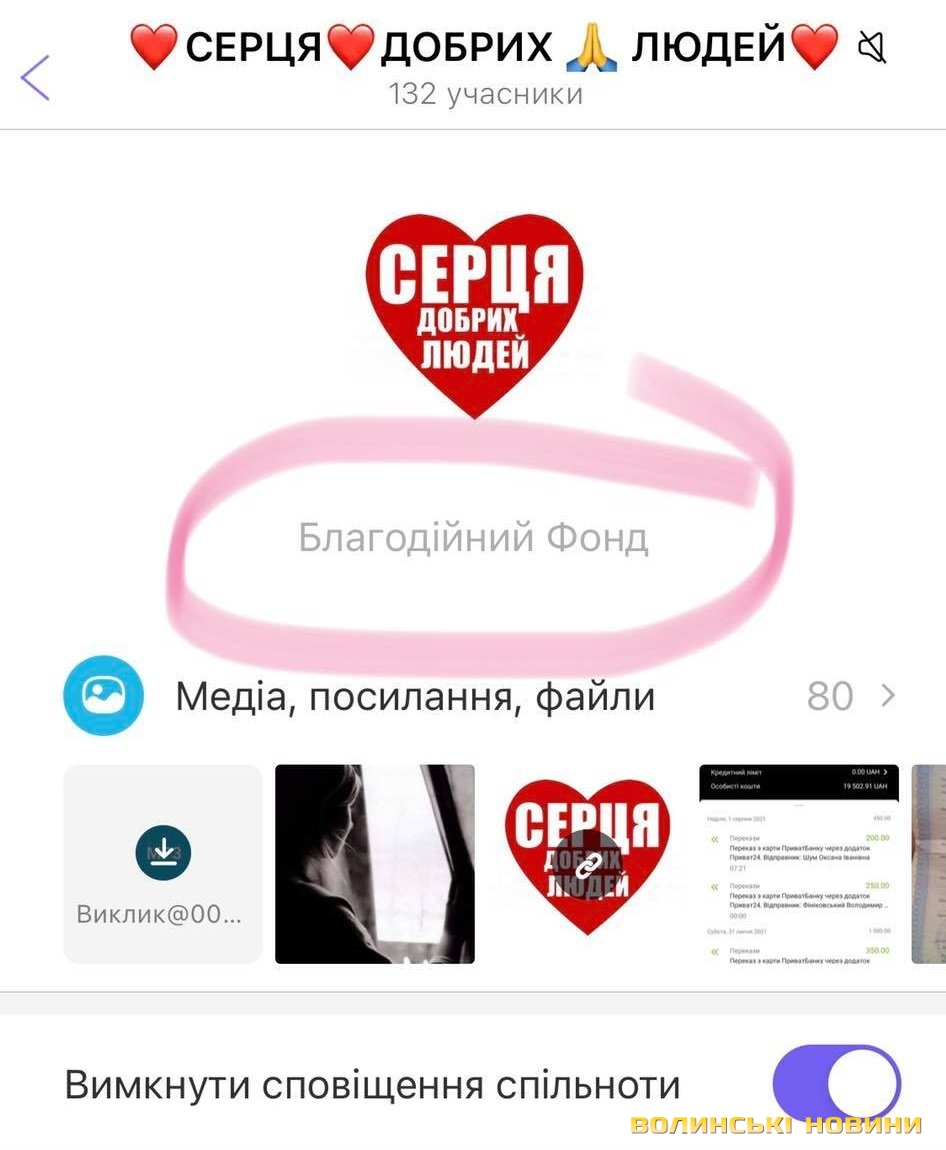
Task: Download the Виклик audio file
Action: point(163,852)
